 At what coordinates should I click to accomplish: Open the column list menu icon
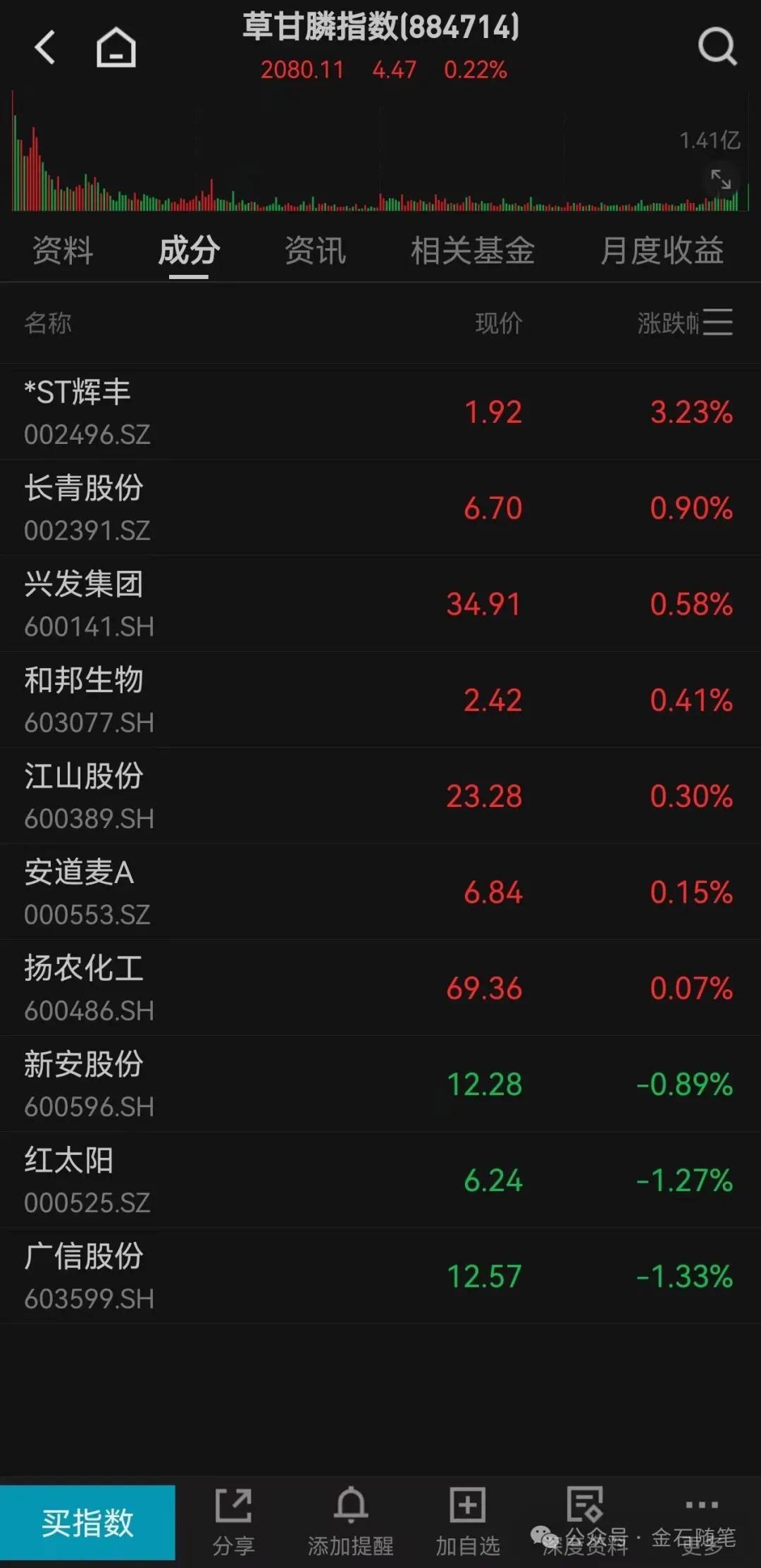tap(718, 322)
